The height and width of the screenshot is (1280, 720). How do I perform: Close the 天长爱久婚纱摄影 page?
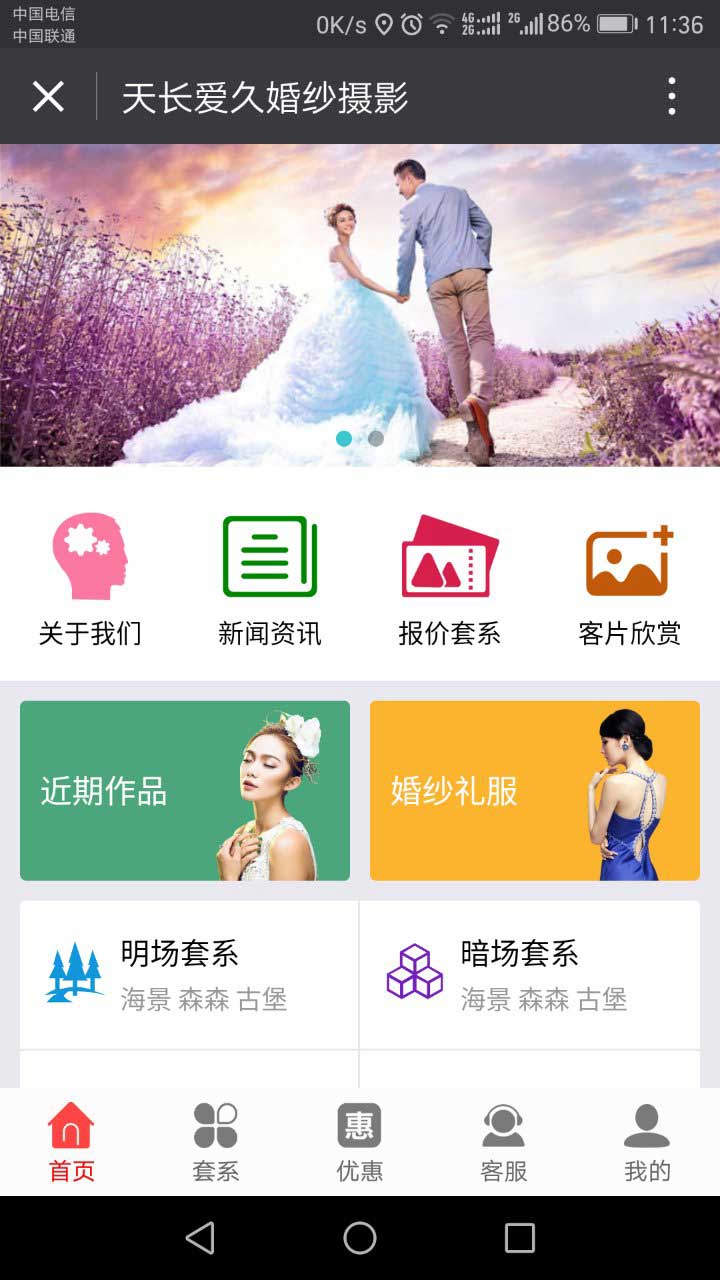[48, 97]
